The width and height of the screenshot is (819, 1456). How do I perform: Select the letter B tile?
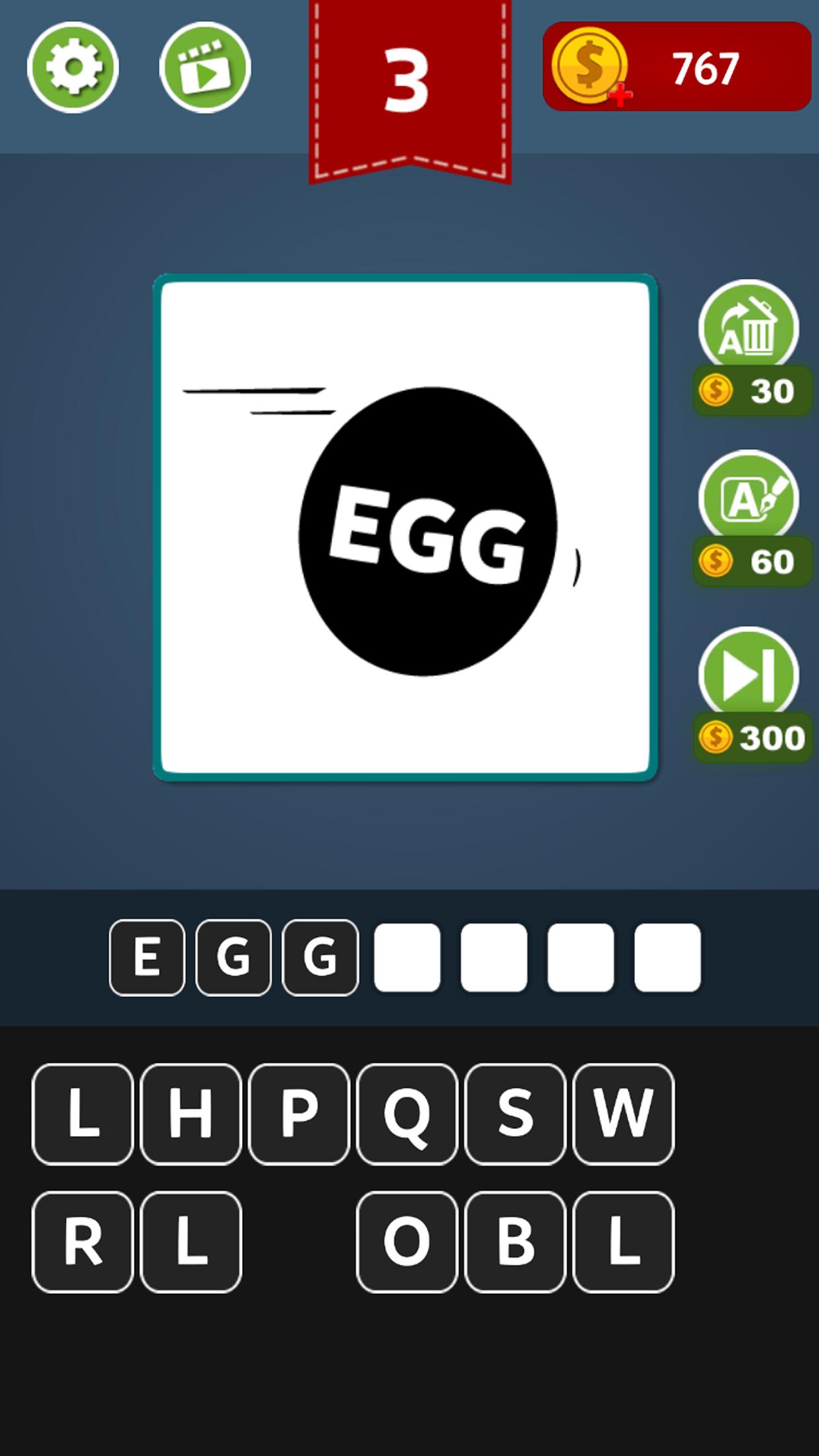[515, 1242]
